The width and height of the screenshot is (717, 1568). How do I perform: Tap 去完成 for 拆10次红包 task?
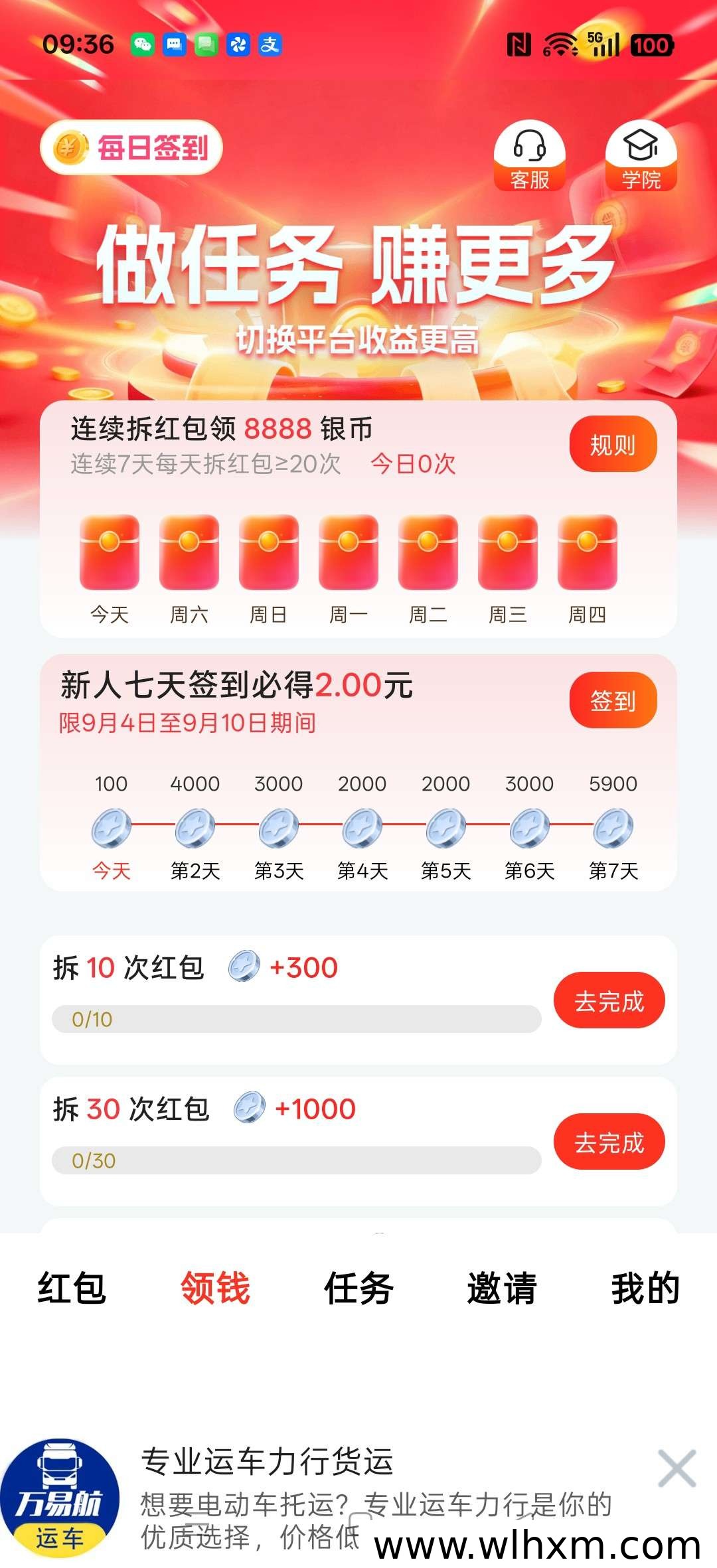pyautogui.click(x=609, y=1001)
